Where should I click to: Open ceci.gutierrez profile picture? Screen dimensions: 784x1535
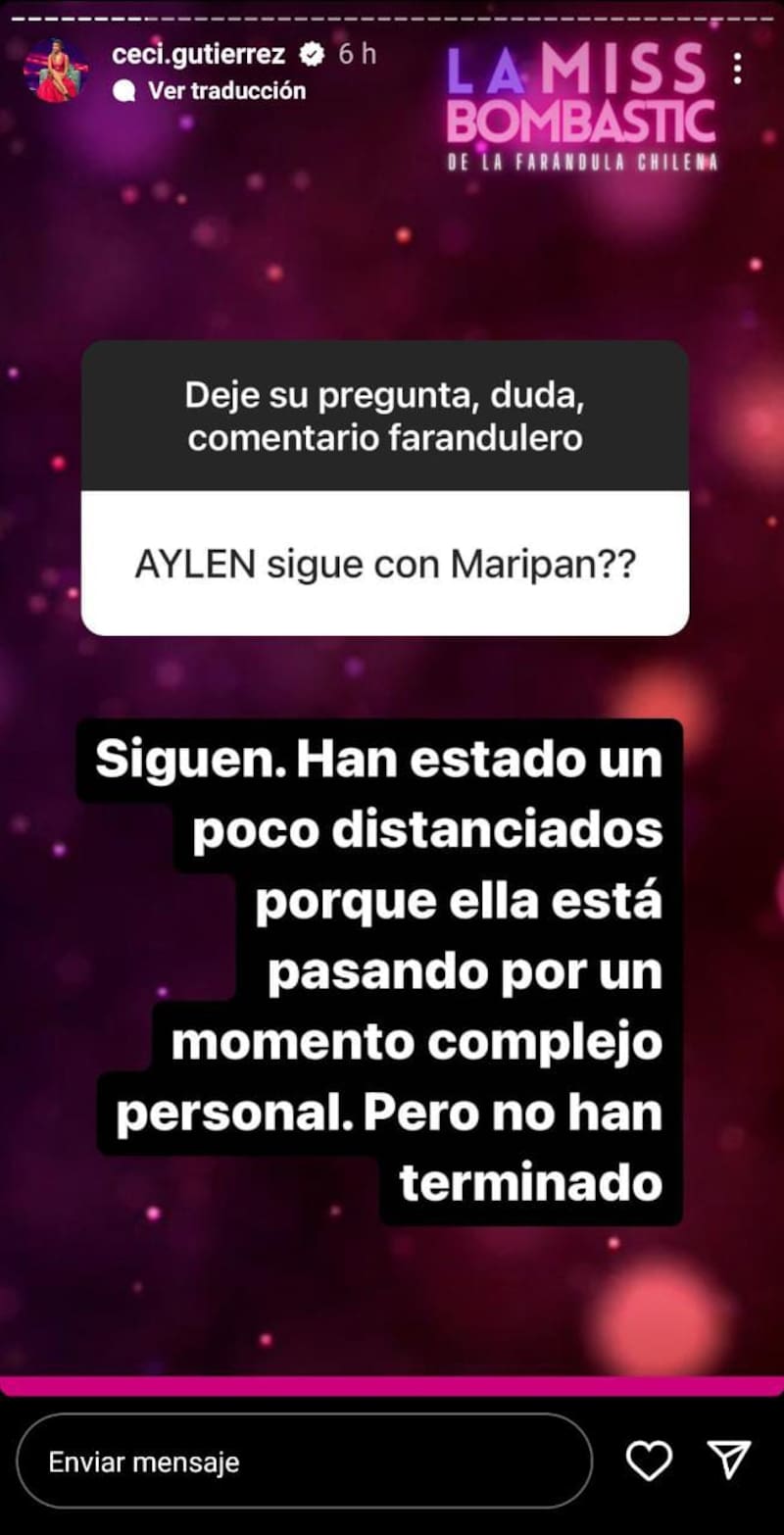[57, 71]
